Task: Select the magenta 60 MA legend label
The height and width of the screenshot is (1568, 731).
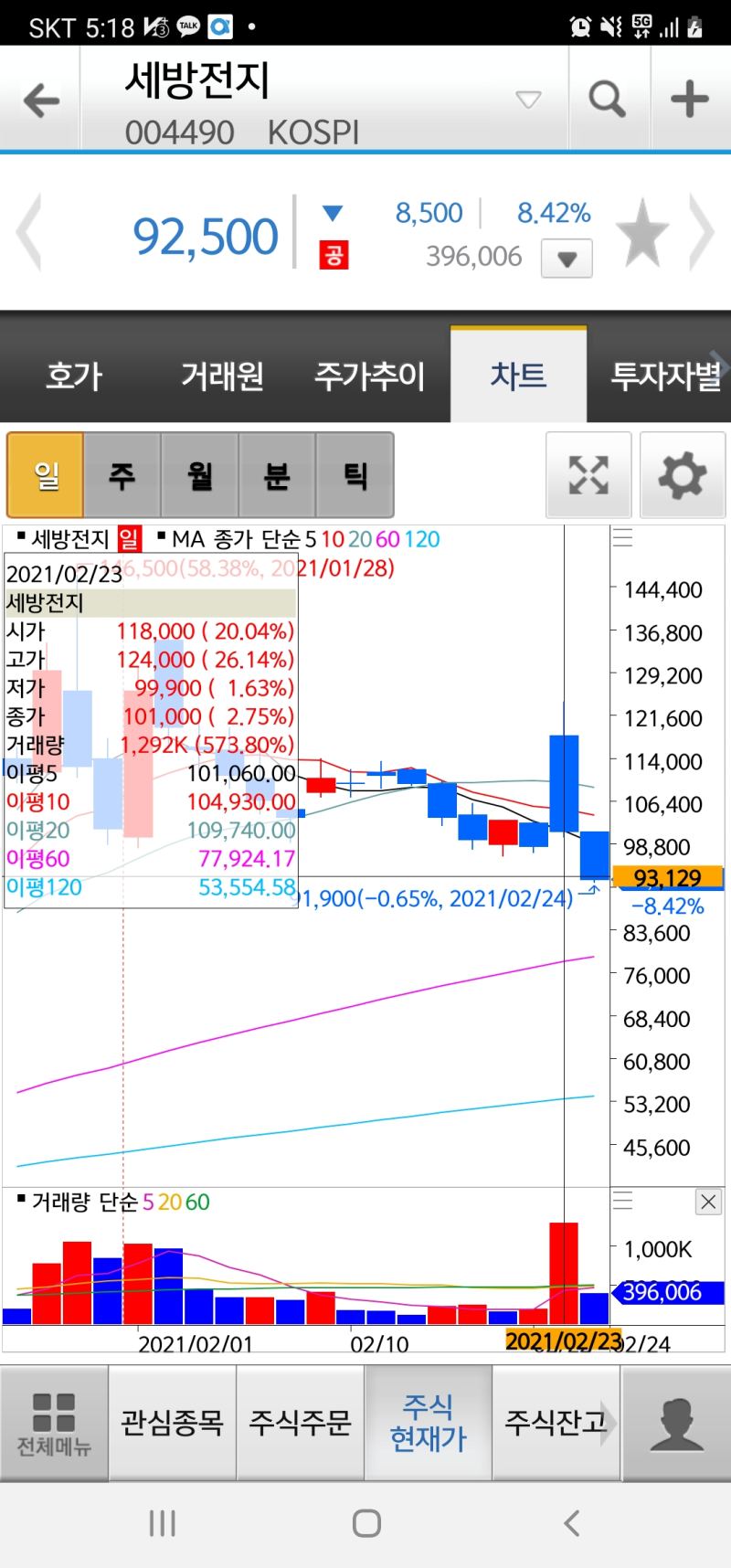Action: click(387, 540)
